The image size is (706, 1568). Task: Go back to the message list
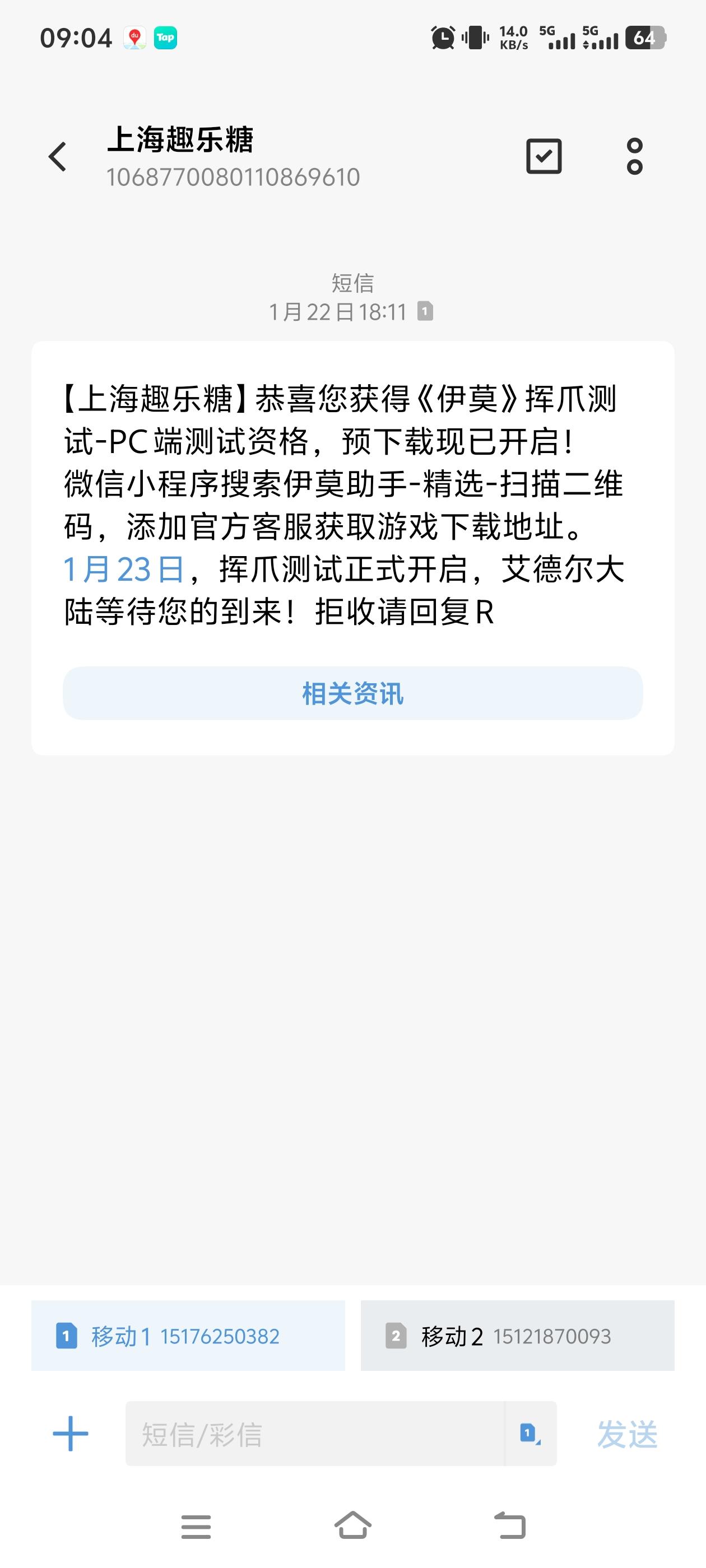57,157
